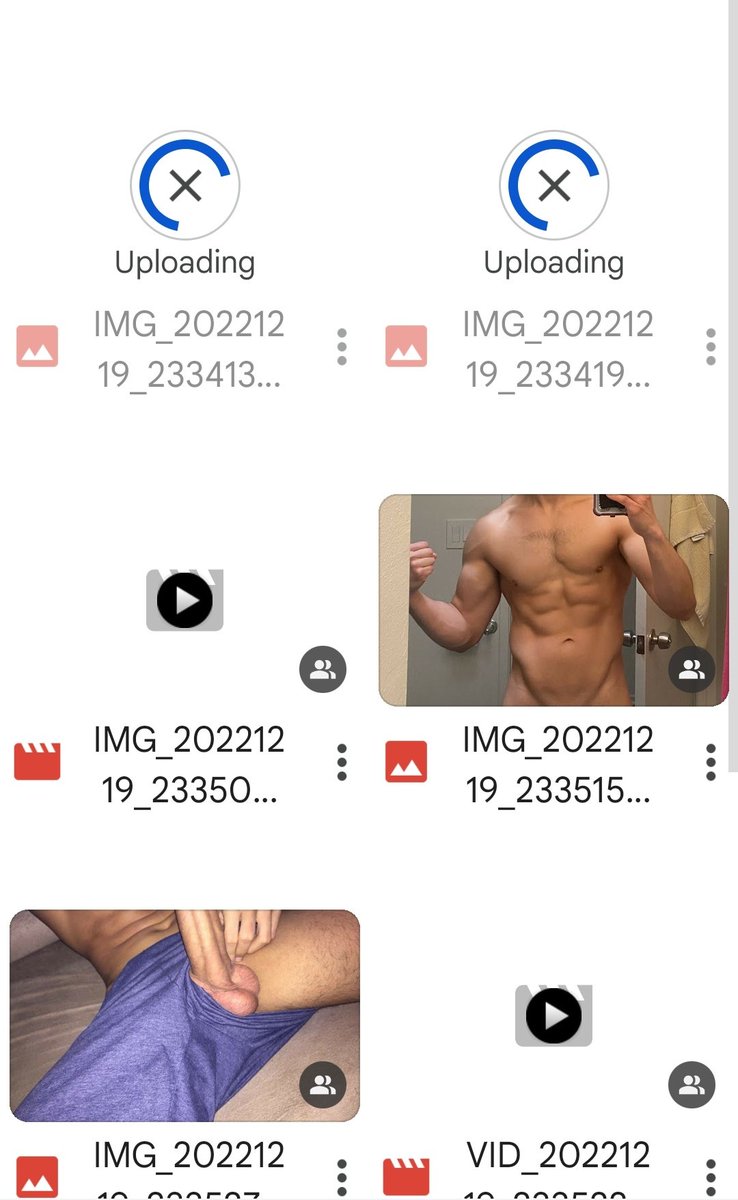The image size is (738, 1200).
Task: Open more options for video IMG_20221219_23350
Action: click(x=342, y=762)
